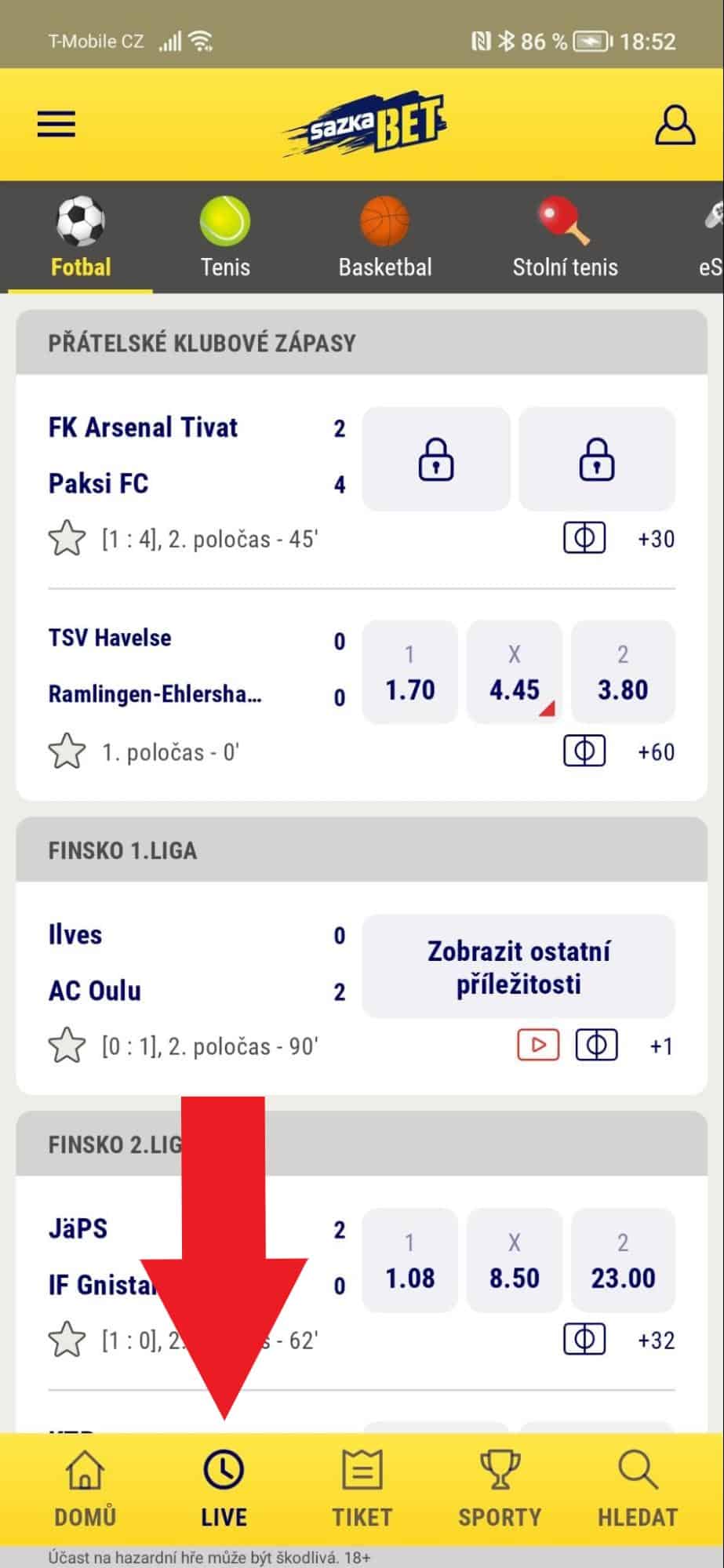The height and width of the screenshot is (1568, 724).
Task: Open the Tiket betting slip
Action: coord(362,1489)
